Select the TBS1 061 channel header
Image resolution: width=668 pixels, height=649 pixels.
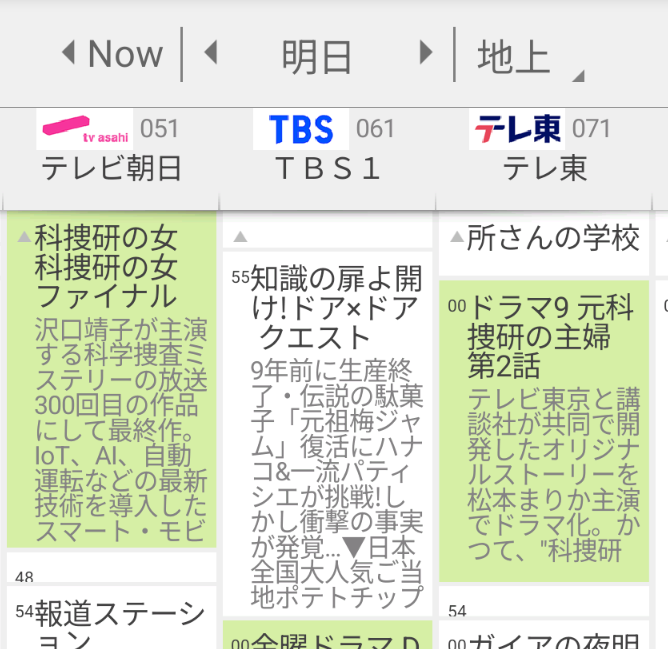pos(328,148)
